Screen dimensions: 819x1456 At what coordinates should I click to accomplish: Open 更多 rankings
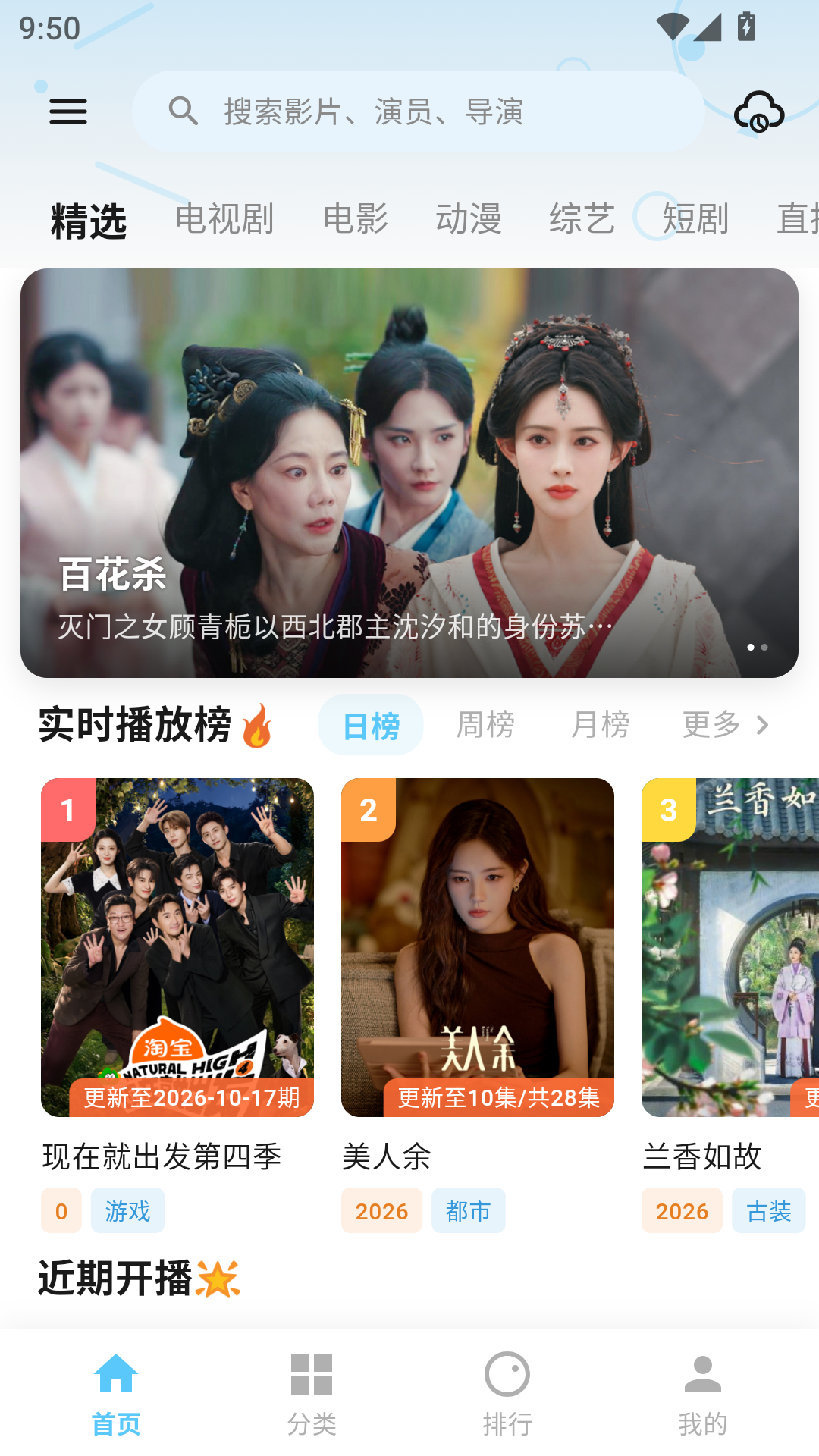click(726, 725)
